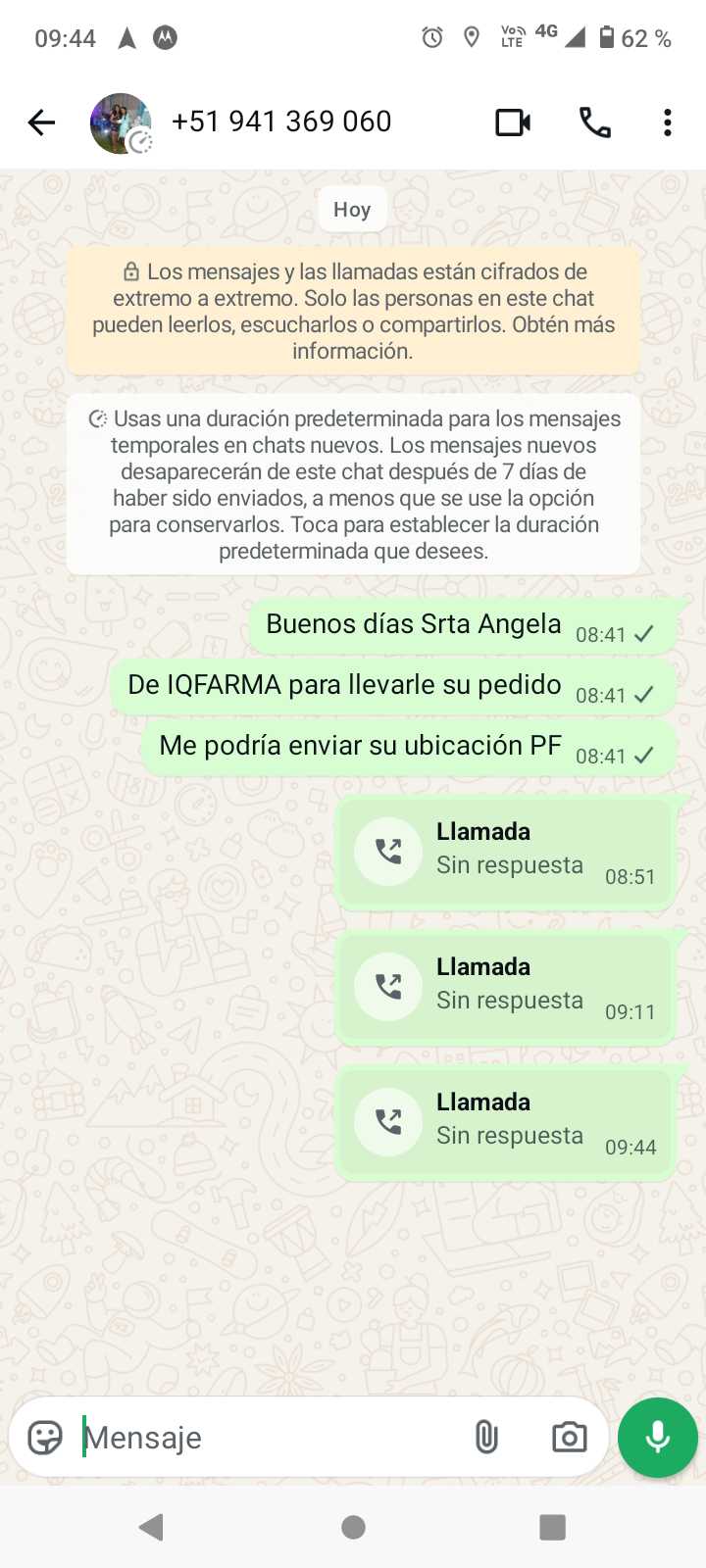The image size is (706, 1568).
Task: Record a voice message
Action: pos(657,1438)
